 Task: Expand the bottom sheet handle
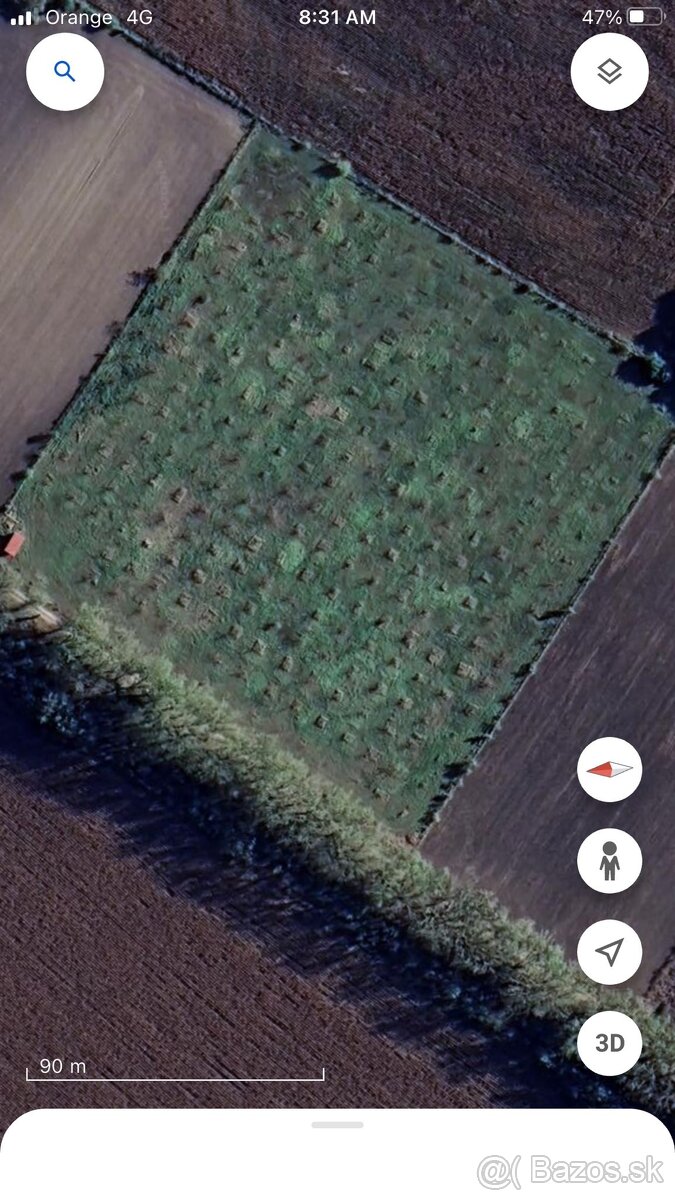[337, 1125]
